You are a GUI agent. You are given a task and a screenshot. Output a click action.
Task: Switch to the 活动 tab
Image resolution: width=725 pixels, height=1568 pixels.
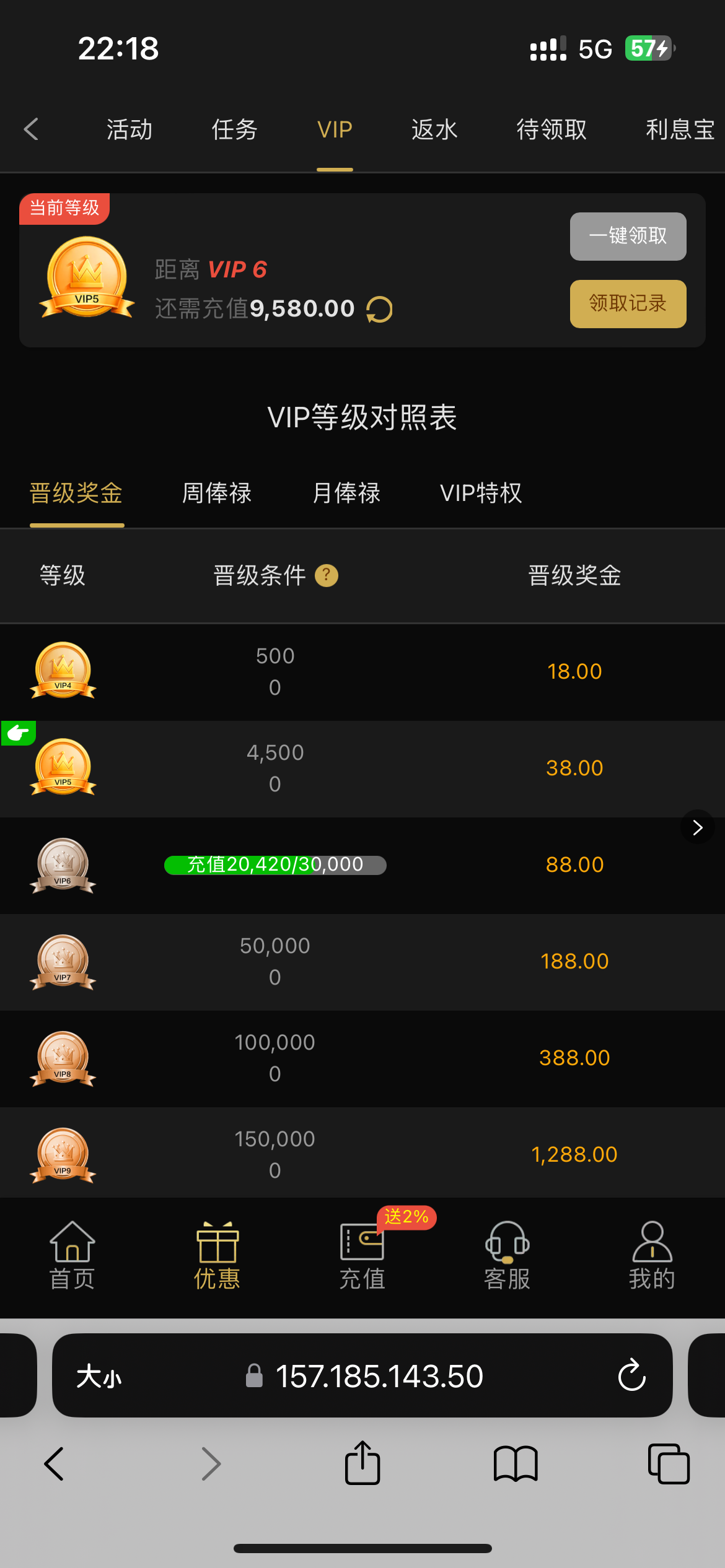[x=130, y=129]
